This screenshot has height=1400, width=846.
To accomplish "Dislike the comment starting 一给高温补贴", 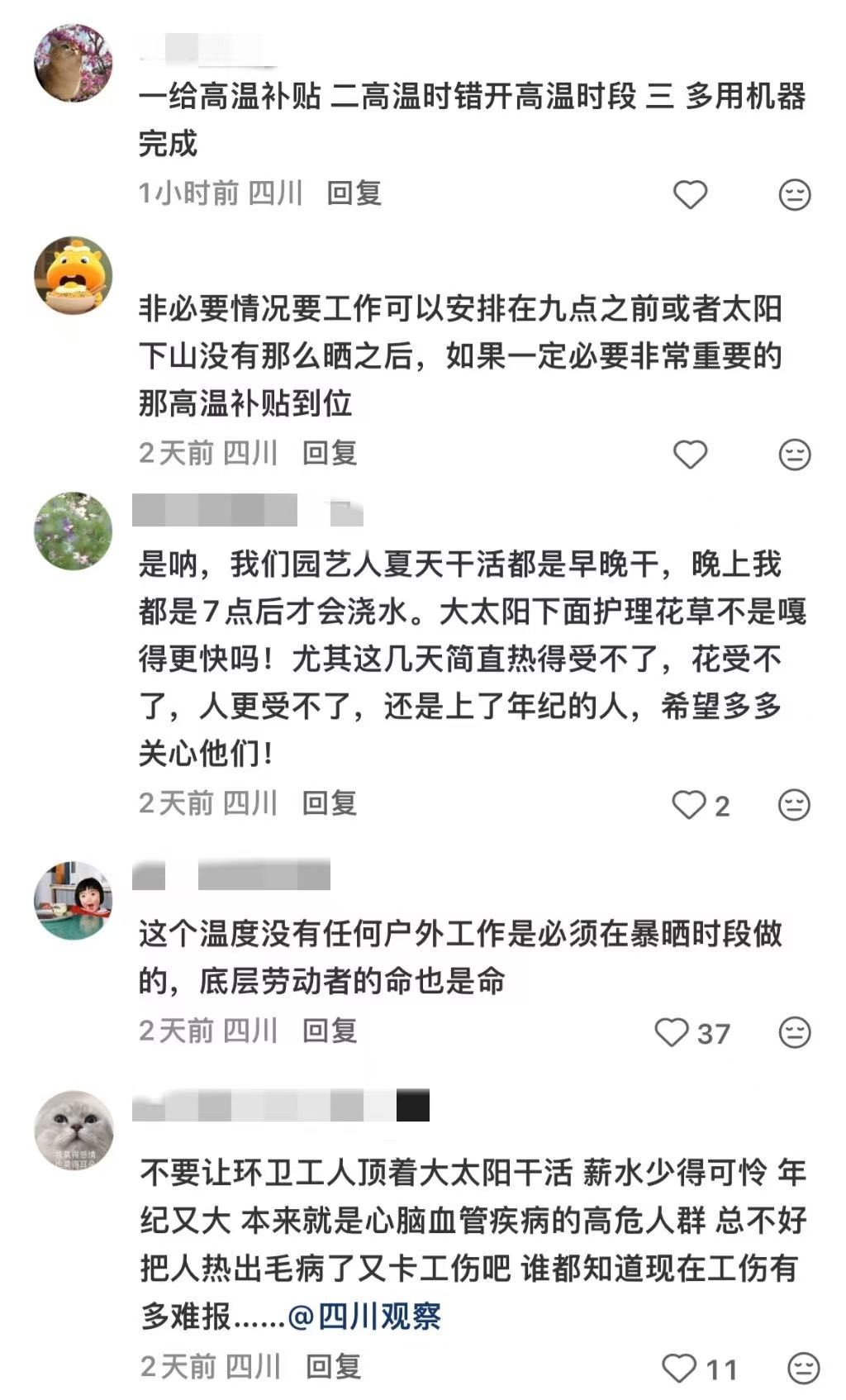I will (795, 195).
